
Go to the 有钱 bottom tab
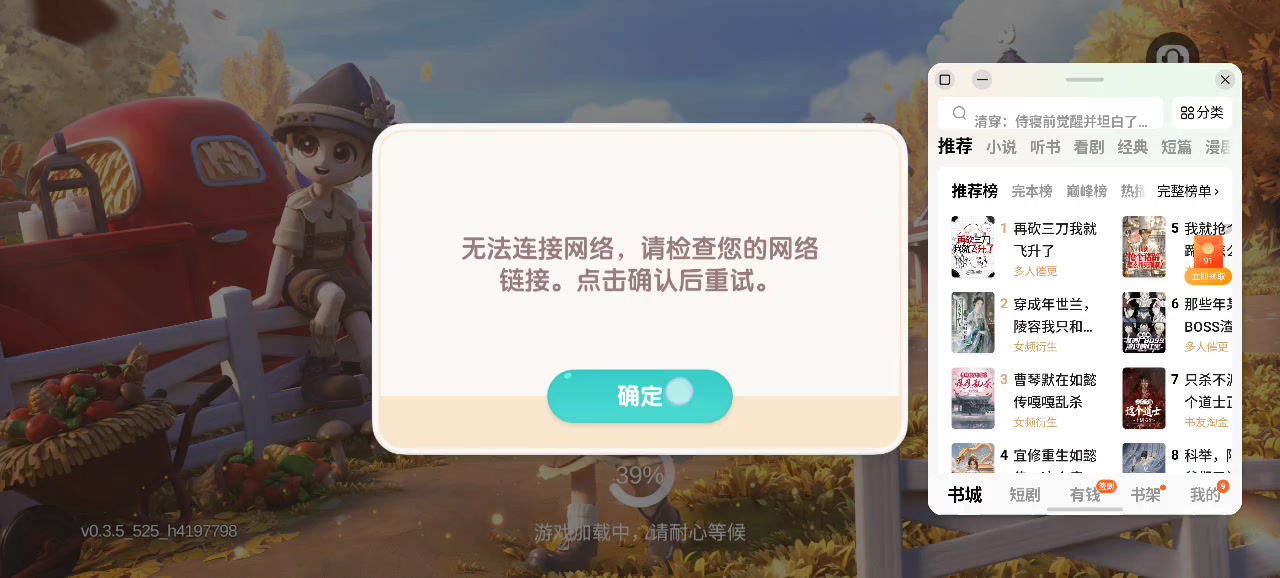click(1085, 495)
